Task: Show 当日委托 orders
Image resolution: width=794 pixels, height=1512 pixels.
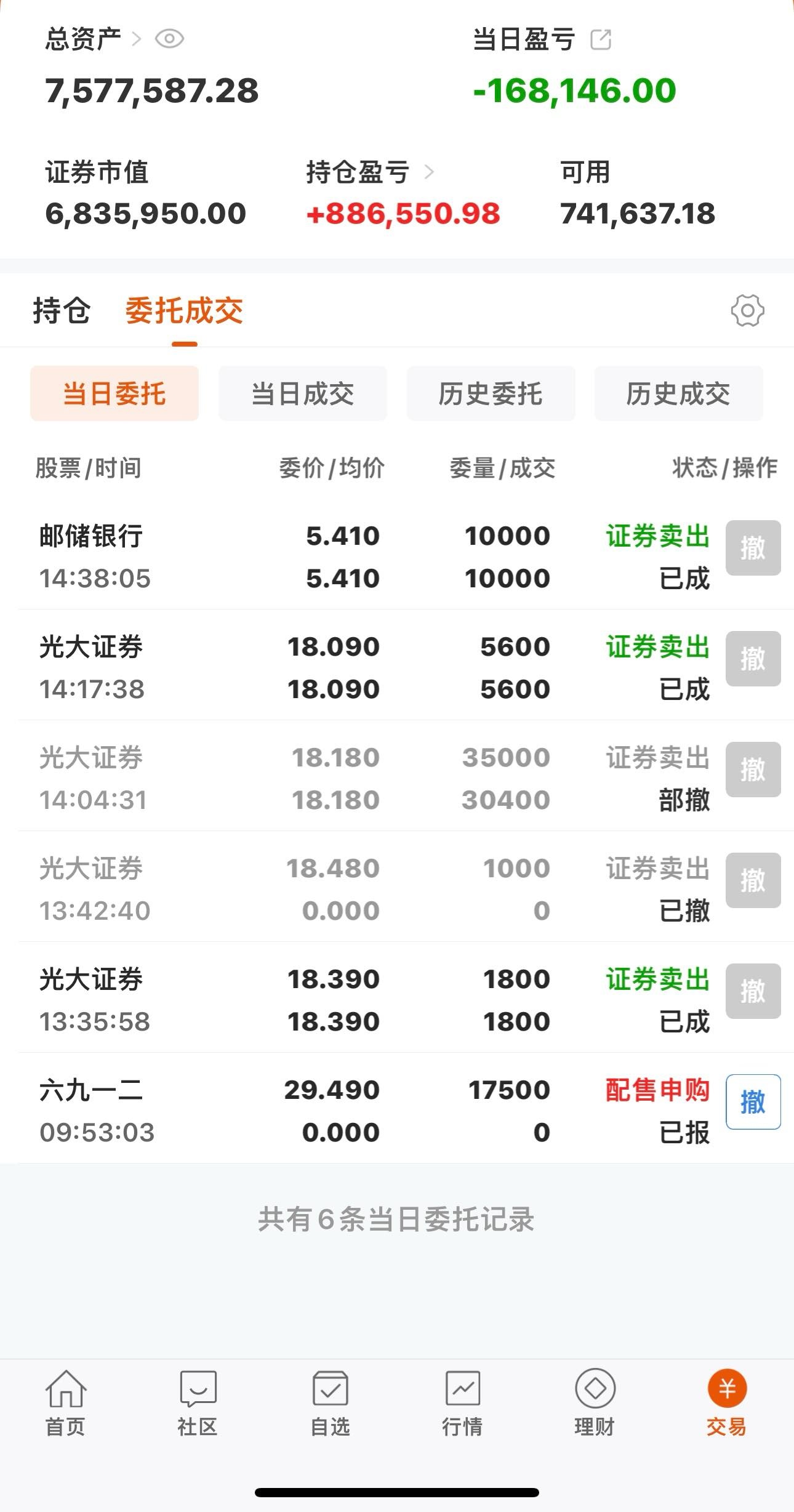Action: click(114, 394)
